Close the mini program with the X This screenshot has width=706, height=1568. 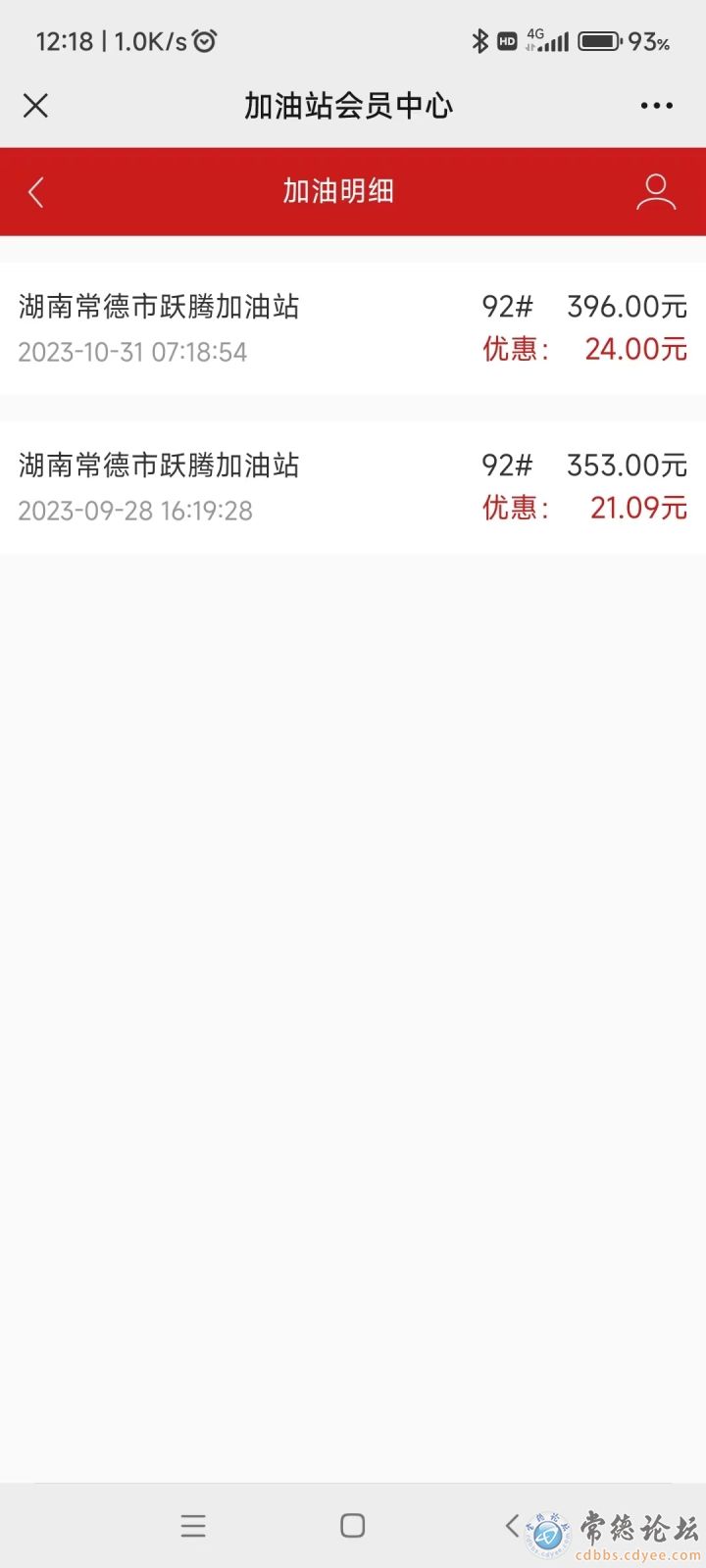point(35,106)
